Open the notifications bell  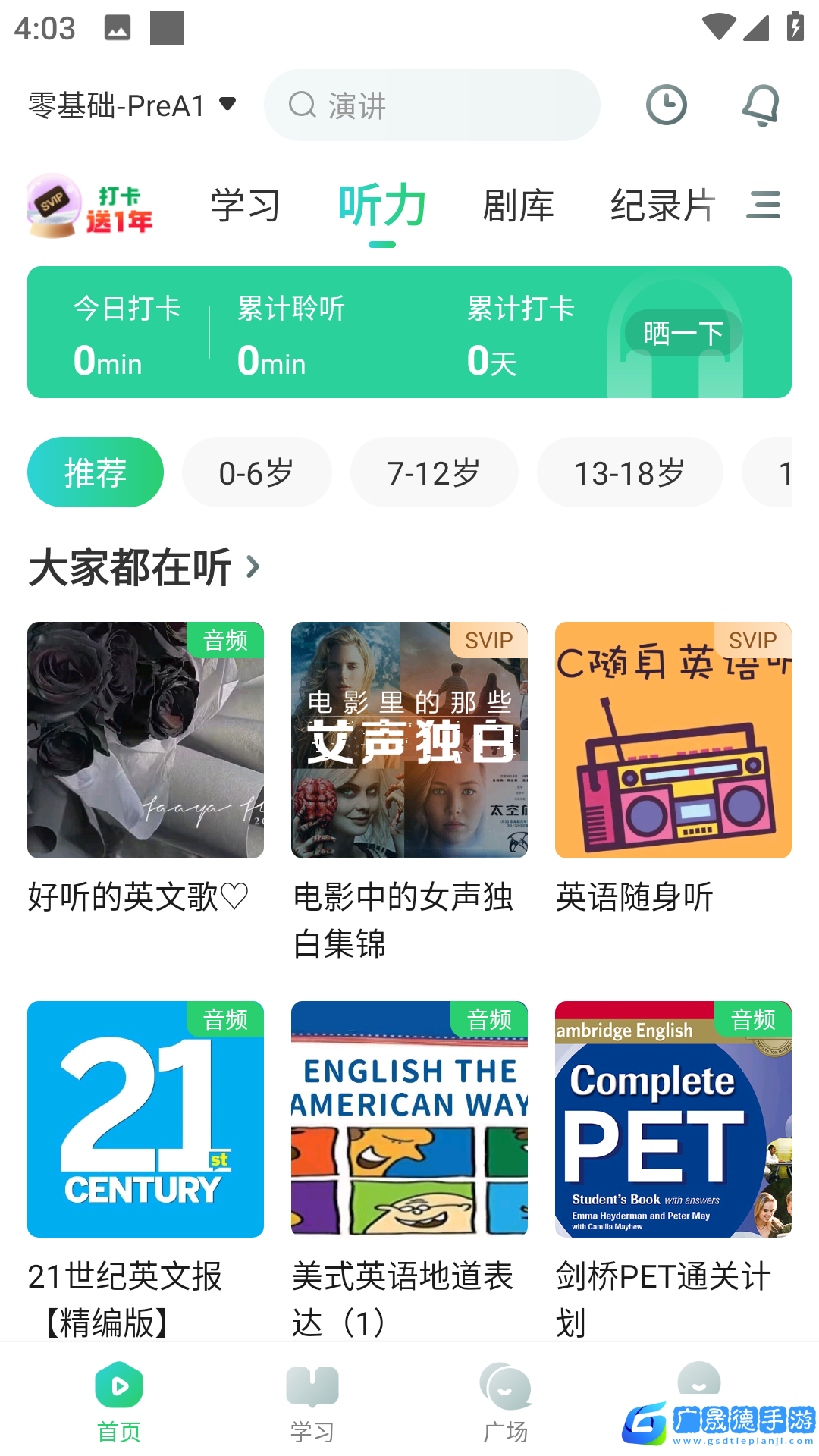point(761,105)
